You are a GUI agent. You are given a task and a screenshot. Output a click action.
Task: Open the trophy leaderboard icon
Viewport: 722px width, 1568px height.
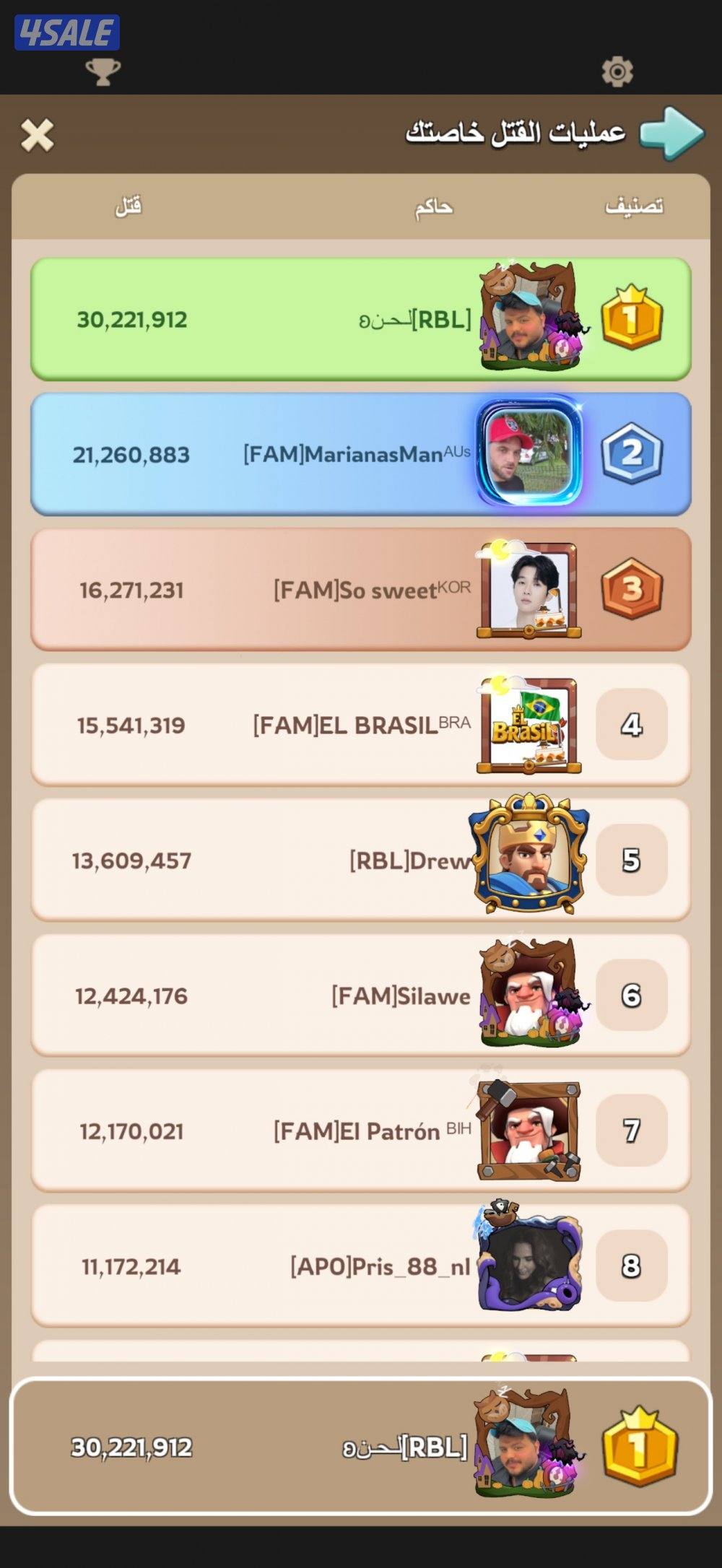104,71
